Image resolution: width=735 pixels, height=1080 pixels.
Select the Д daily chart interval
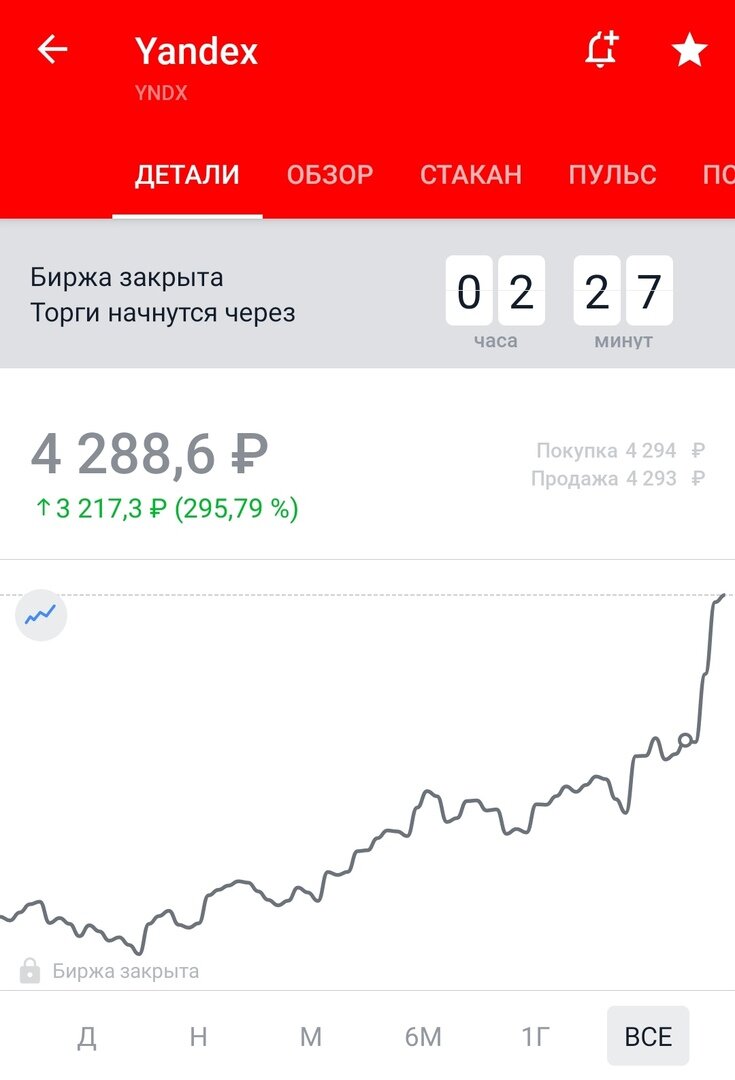(87, 1037)
